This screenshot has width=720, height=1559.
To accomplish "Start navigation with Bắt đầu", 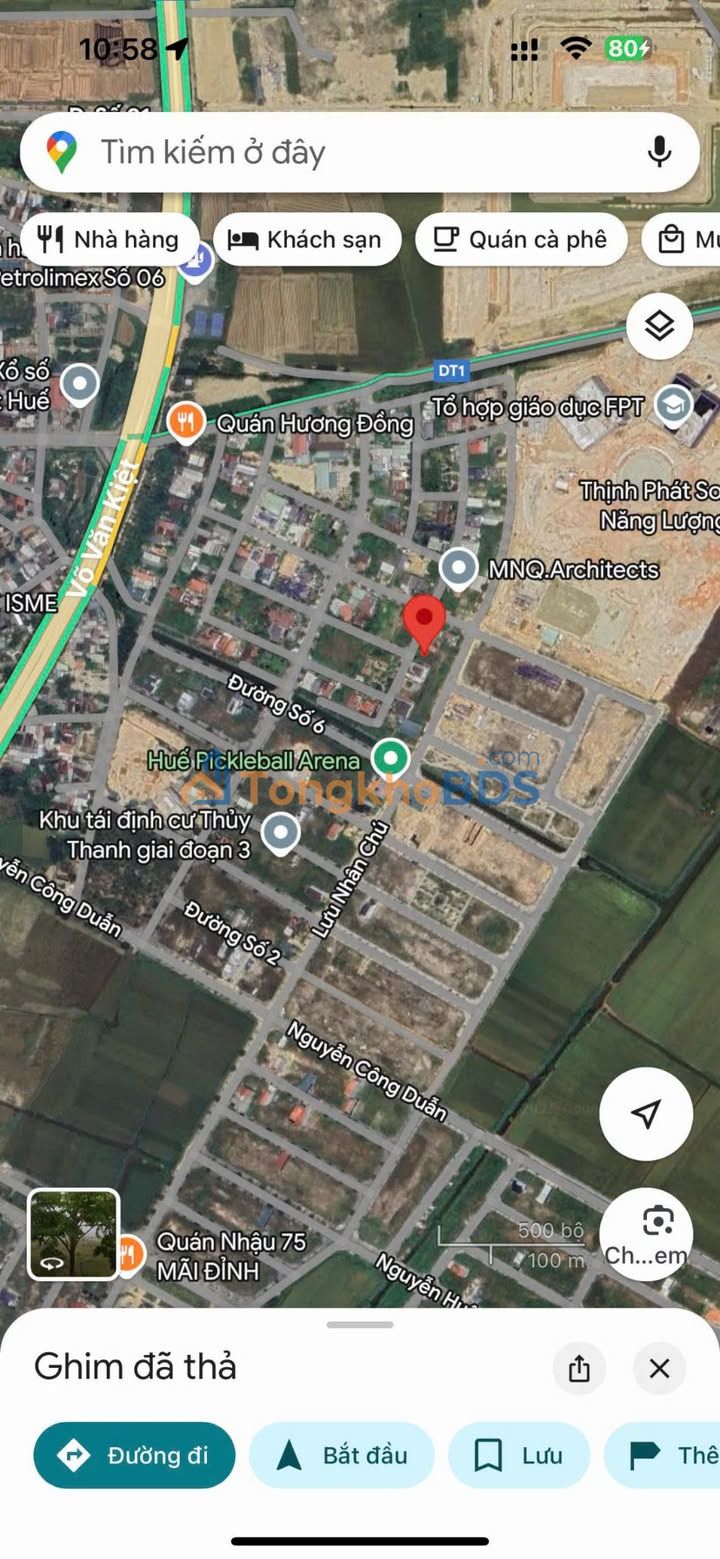I will pos(342,1455).
